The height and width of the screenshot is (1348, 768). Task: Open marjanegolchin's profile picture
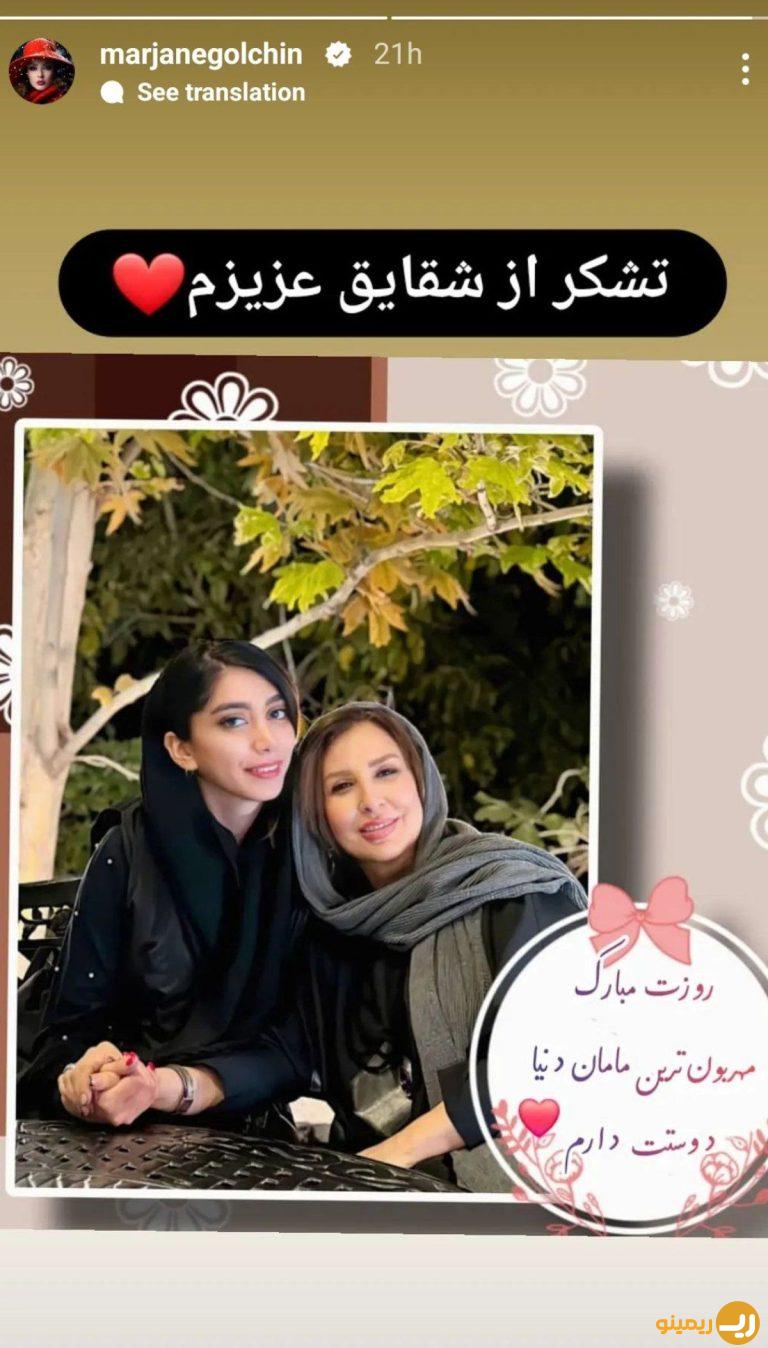(41, 71)
